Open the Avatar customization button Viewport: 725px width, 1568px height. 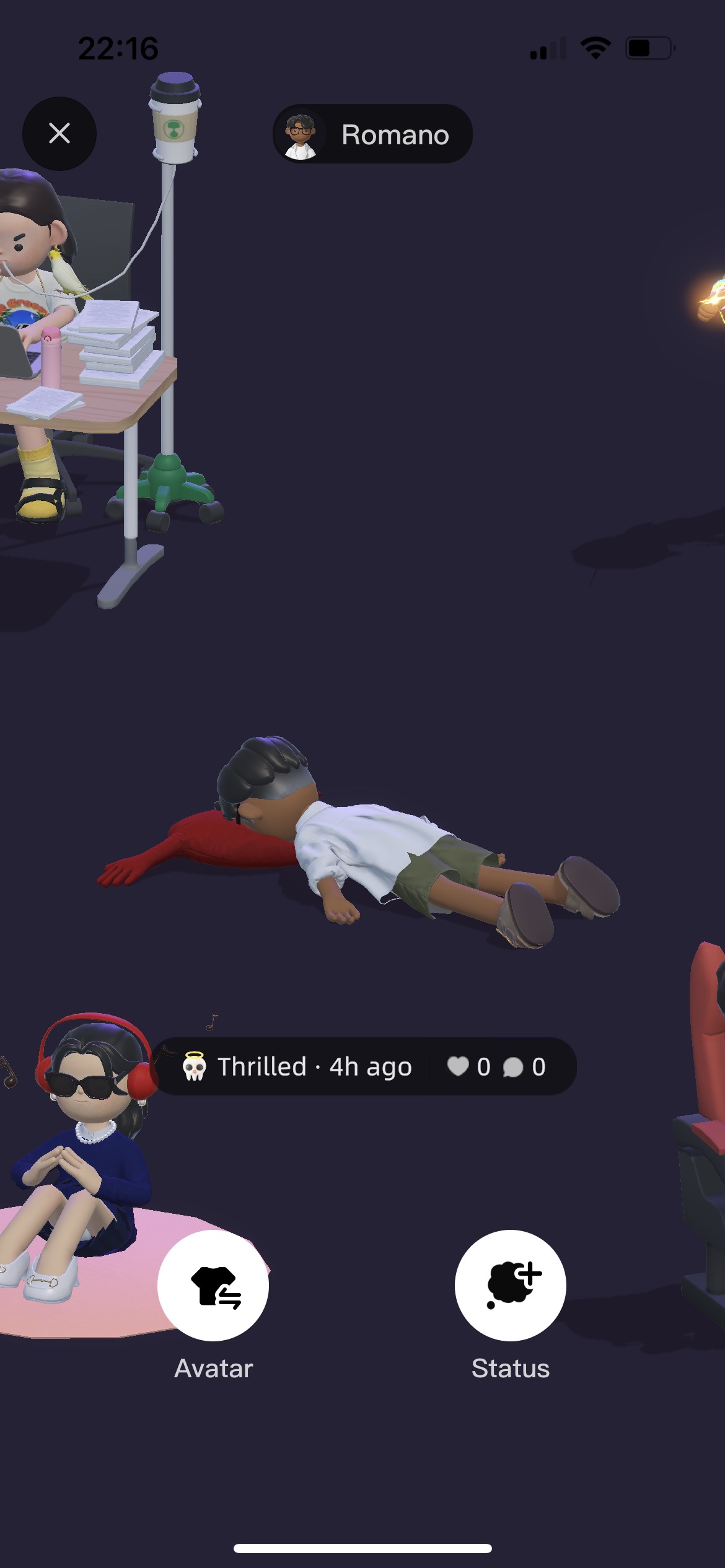click(213, 1285)
